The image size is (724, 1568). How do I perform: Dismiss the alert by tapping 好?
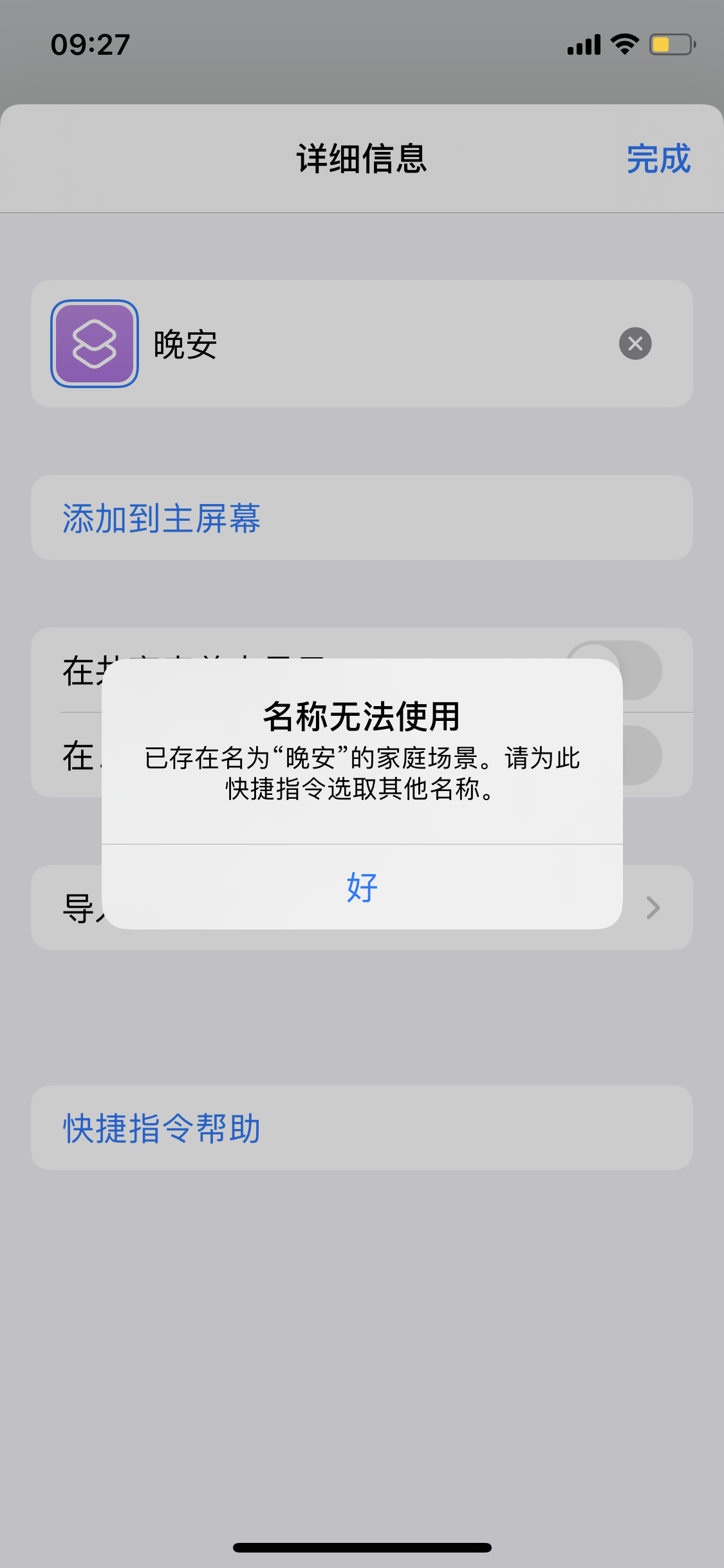[362, 887]
